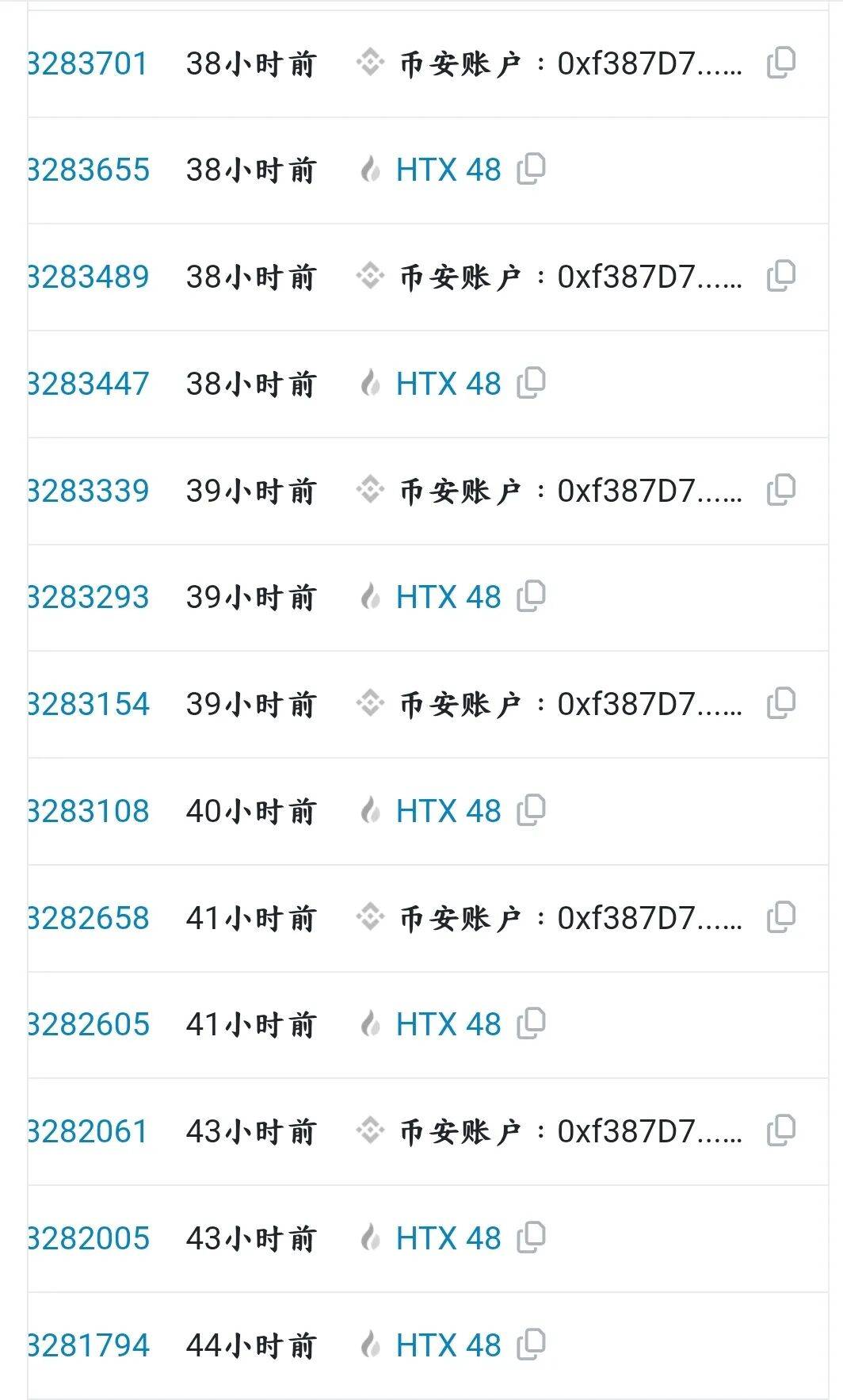This screenshot has width=843, height=1400.
Task: Copy HTX 48 address in row 3281794
Action: pos(532,1345)
